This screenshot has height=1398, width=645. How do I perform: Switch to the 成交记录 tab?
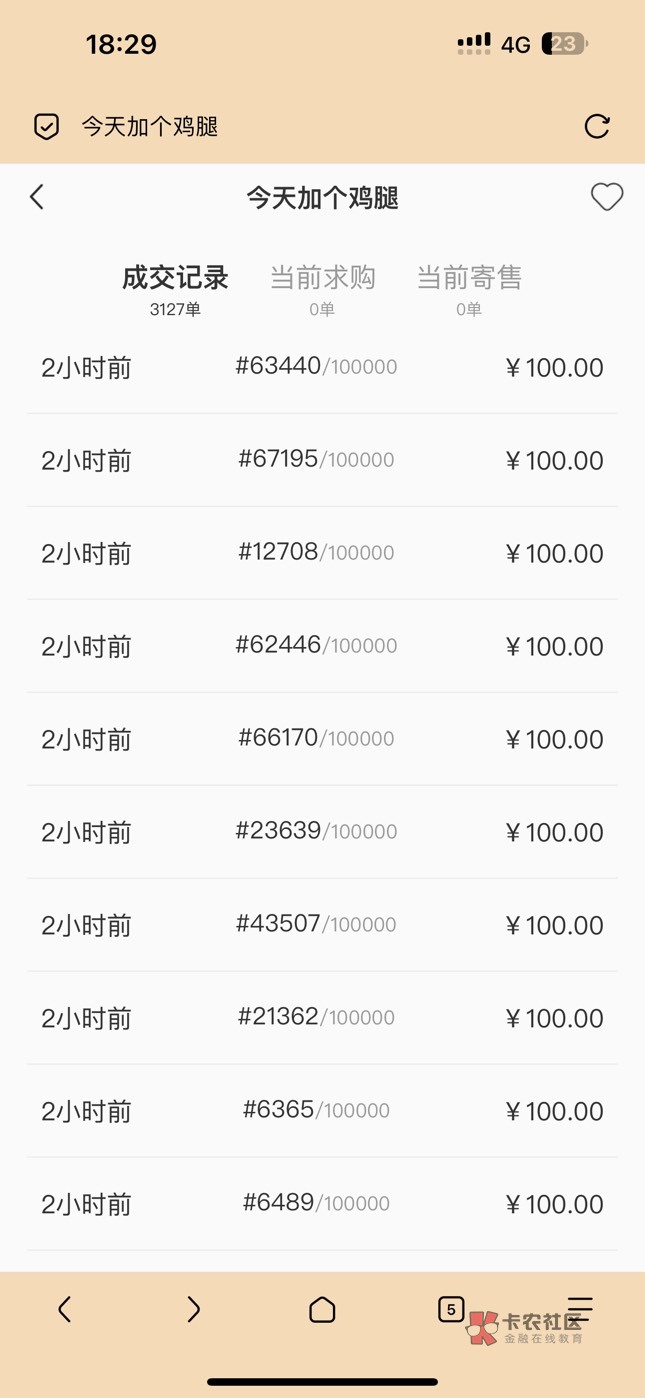click(x=175, y=287)
